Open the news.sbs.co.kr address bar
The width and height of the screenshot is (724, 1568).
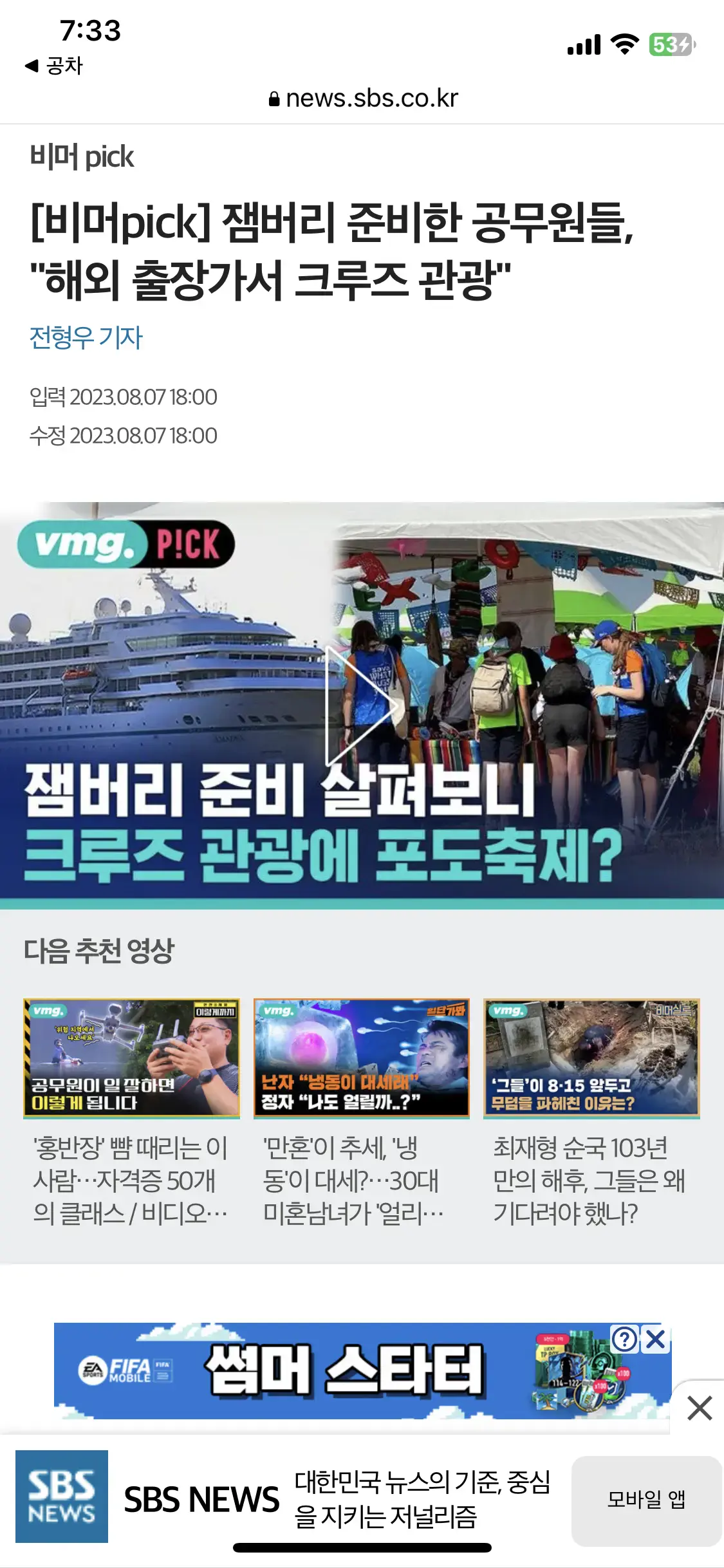[x=363, y=98]
